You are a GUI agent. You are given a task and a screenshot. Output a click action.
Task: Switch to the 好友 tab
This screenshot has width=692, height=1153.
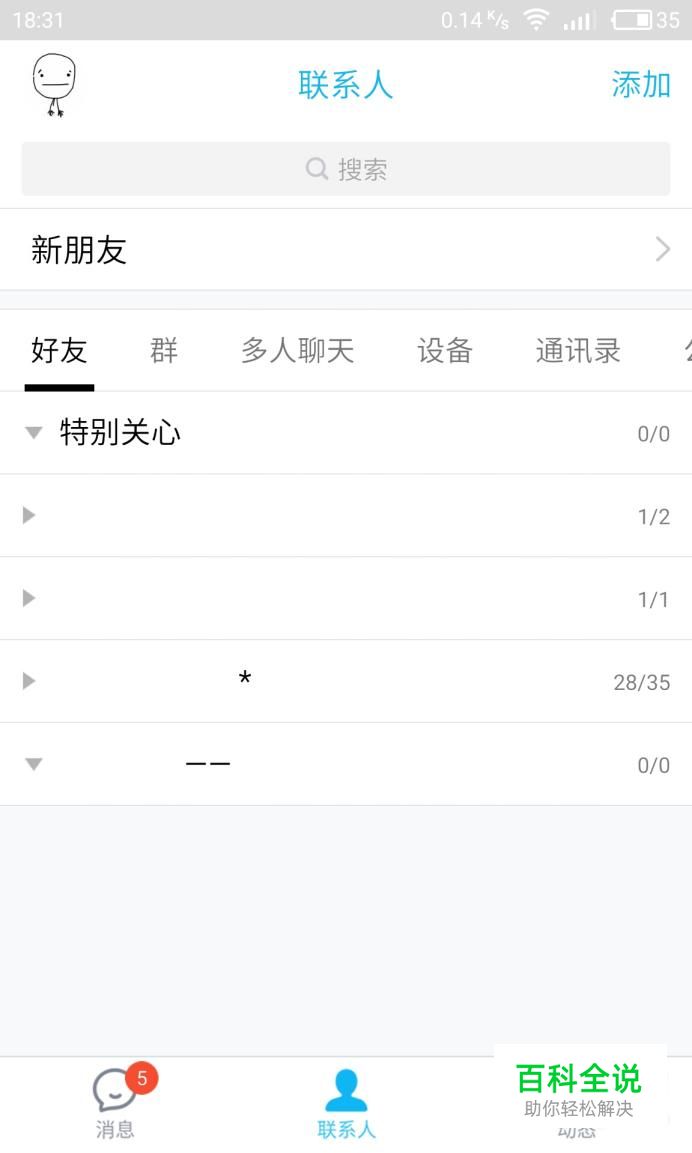(x=59, y=351)
